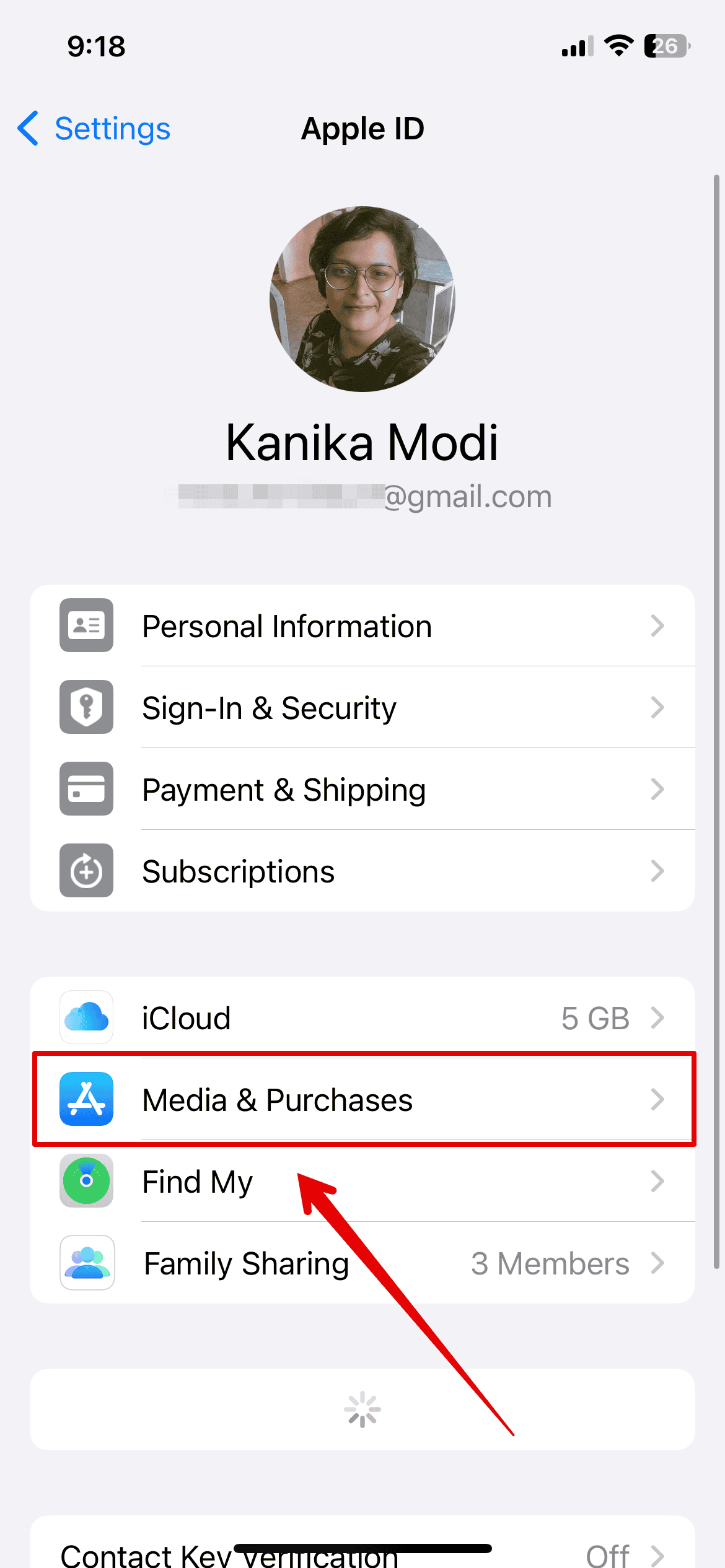Image resolution: width=725 pixels, height=1568 pixels.
Task: Open Media & Purchases
Action: click(362, 1100)
